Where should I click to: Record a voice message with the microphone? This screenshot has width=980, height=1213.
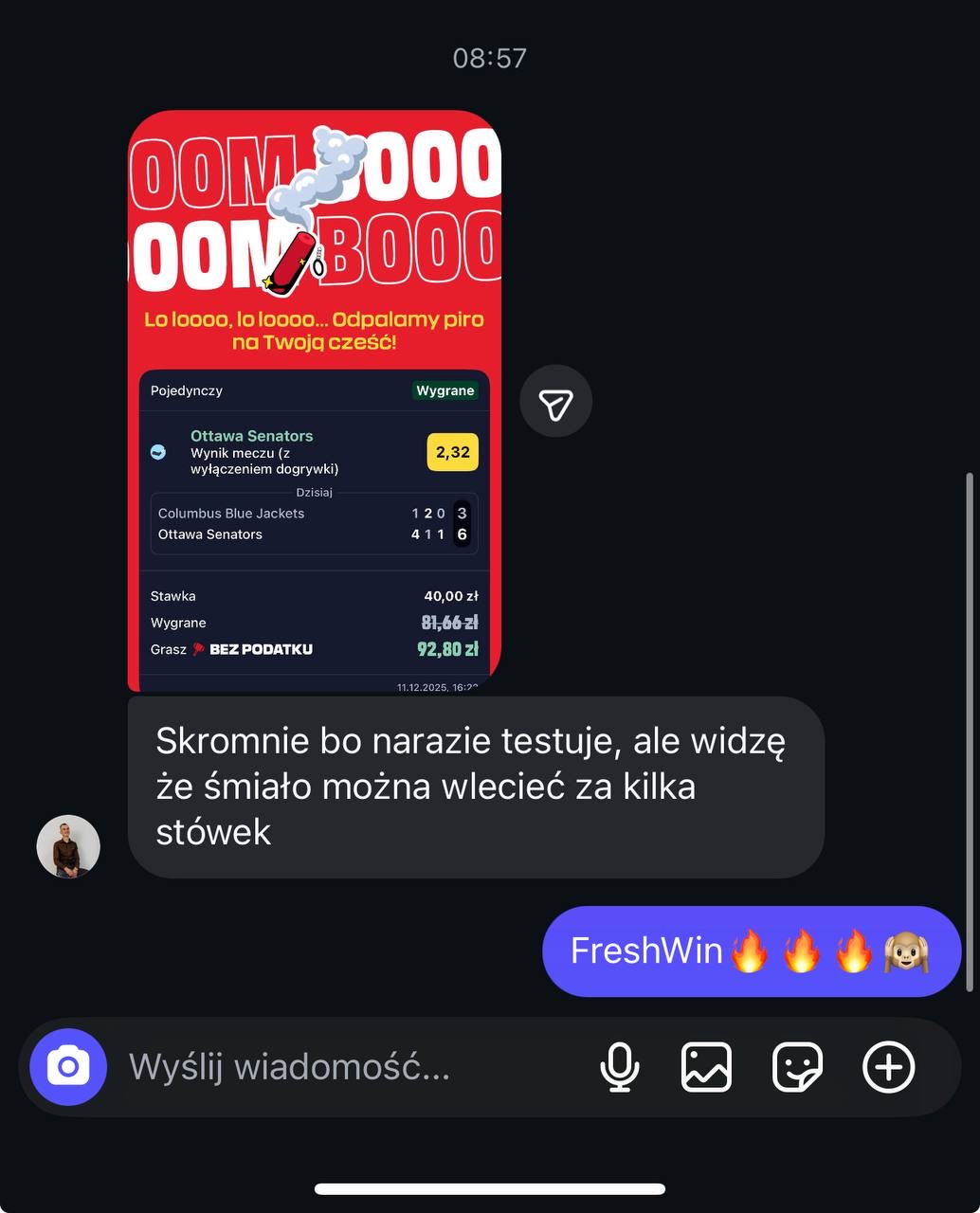click(x=620, y=1067)
